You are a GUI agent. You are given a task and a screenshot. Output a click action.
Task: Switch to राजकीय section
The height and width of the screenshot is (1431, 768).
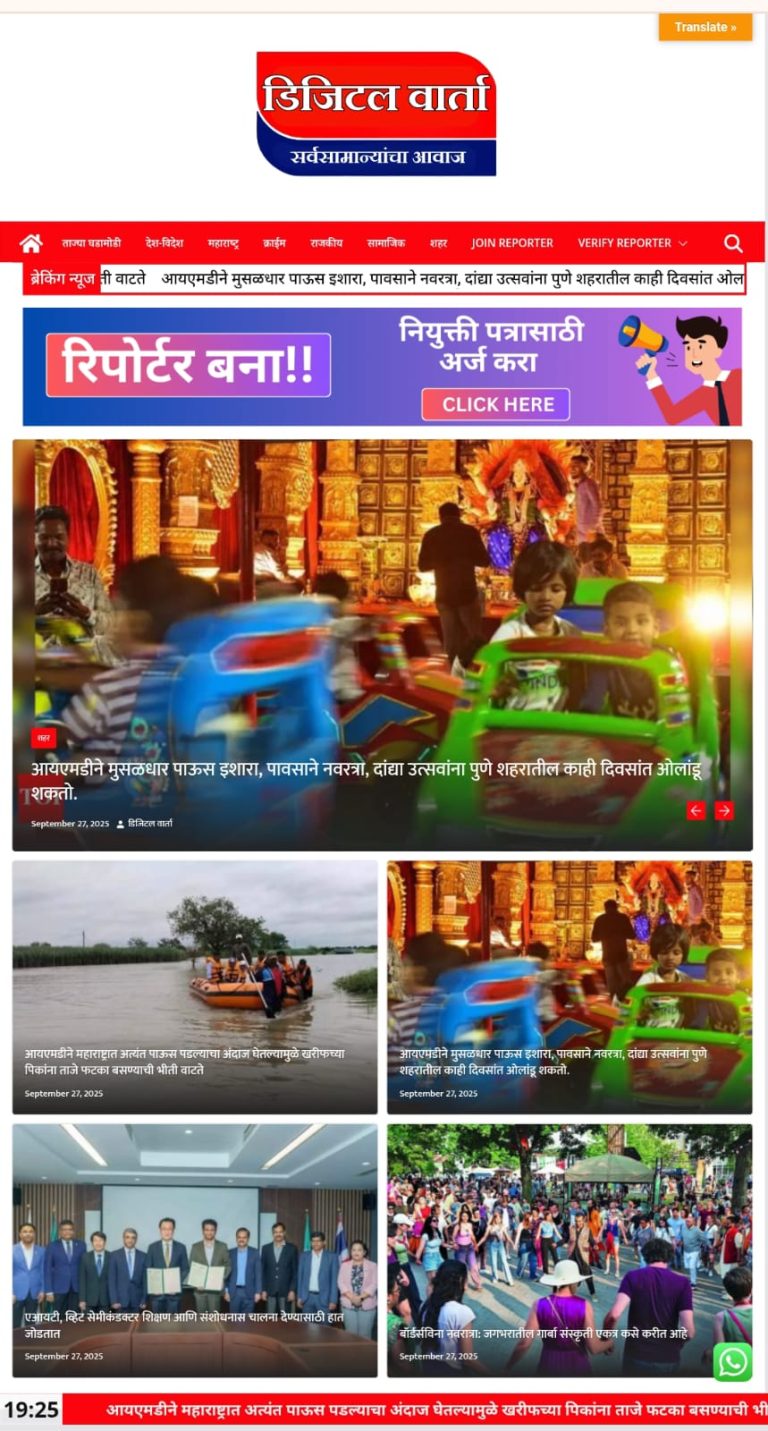326,243
